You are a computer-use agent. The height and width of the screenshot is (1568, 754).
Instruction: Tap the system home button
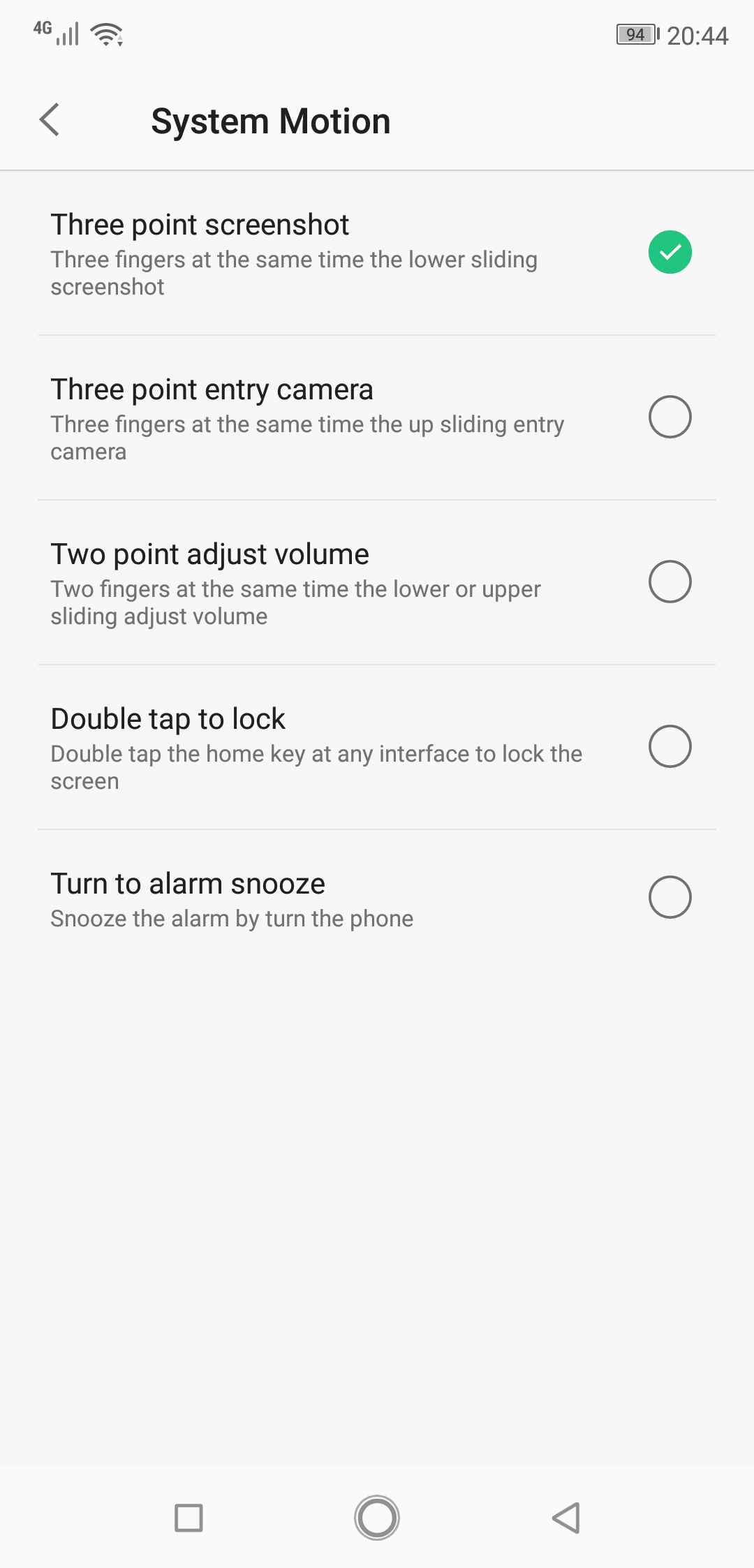click(x=377, y=1517)
